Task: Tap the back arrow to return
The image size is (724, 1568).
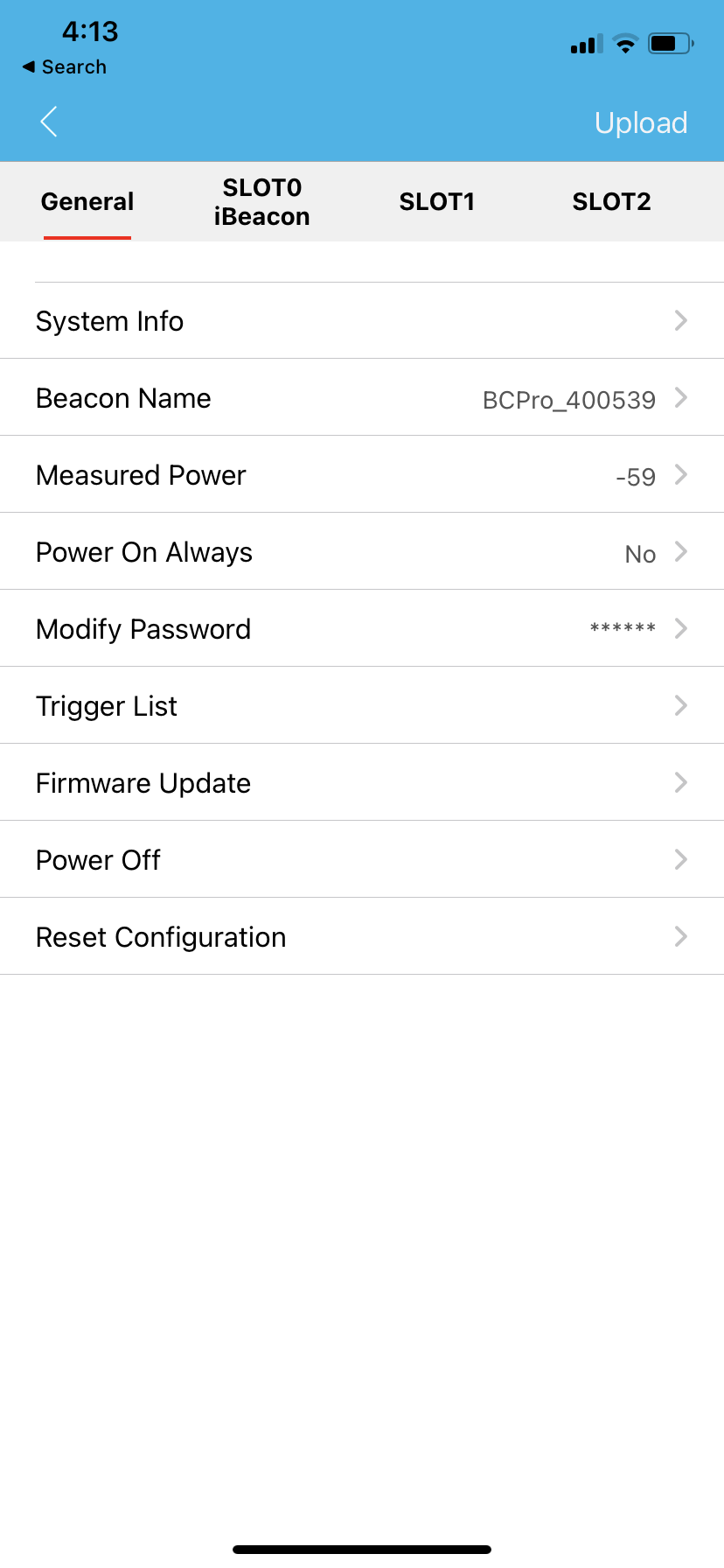Action: (x=48, y=122)
